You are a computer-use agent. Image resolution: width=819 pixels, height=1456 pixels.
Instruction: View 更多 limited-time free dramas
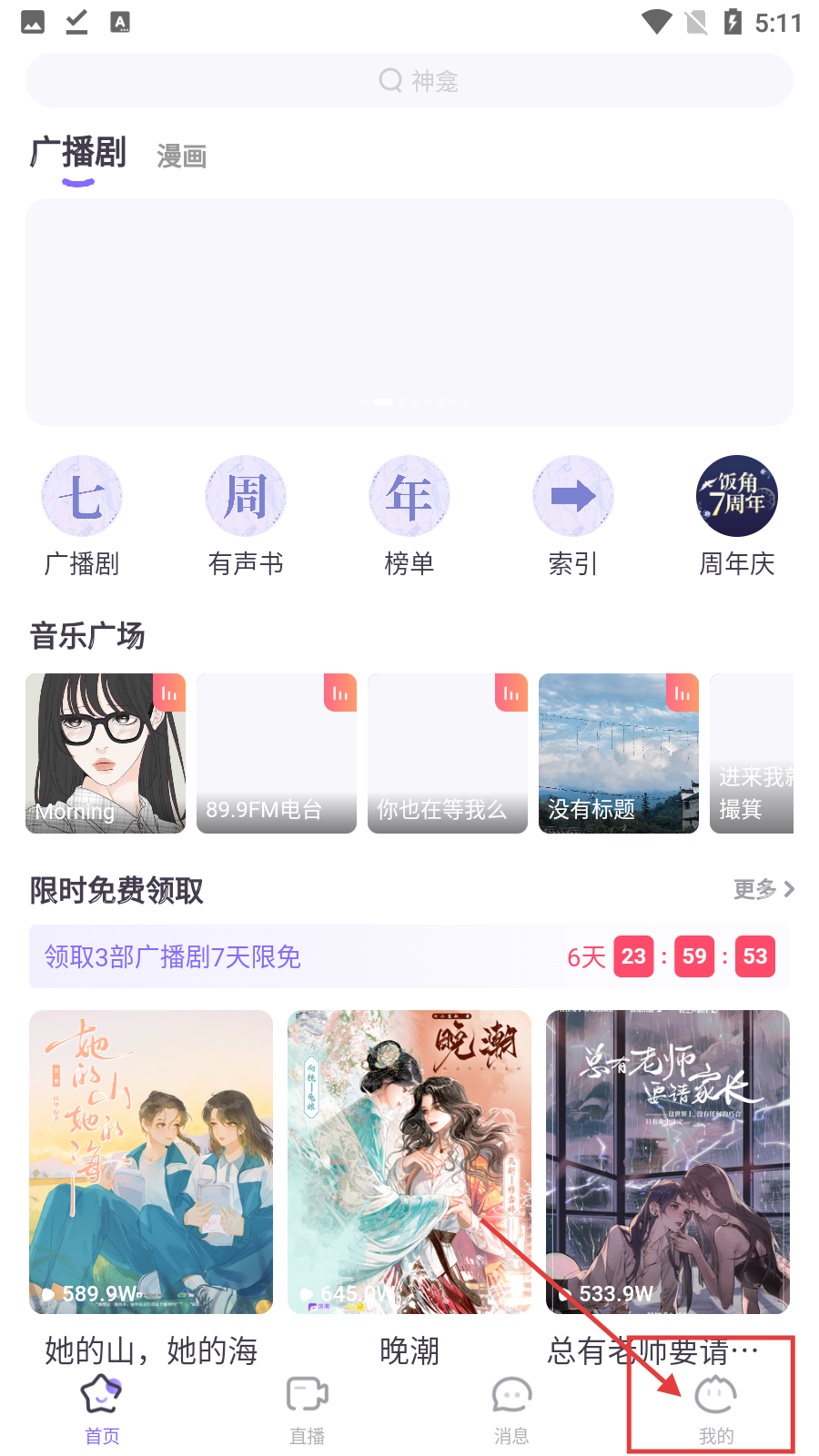pyautogui.click(x=763, y=889)
